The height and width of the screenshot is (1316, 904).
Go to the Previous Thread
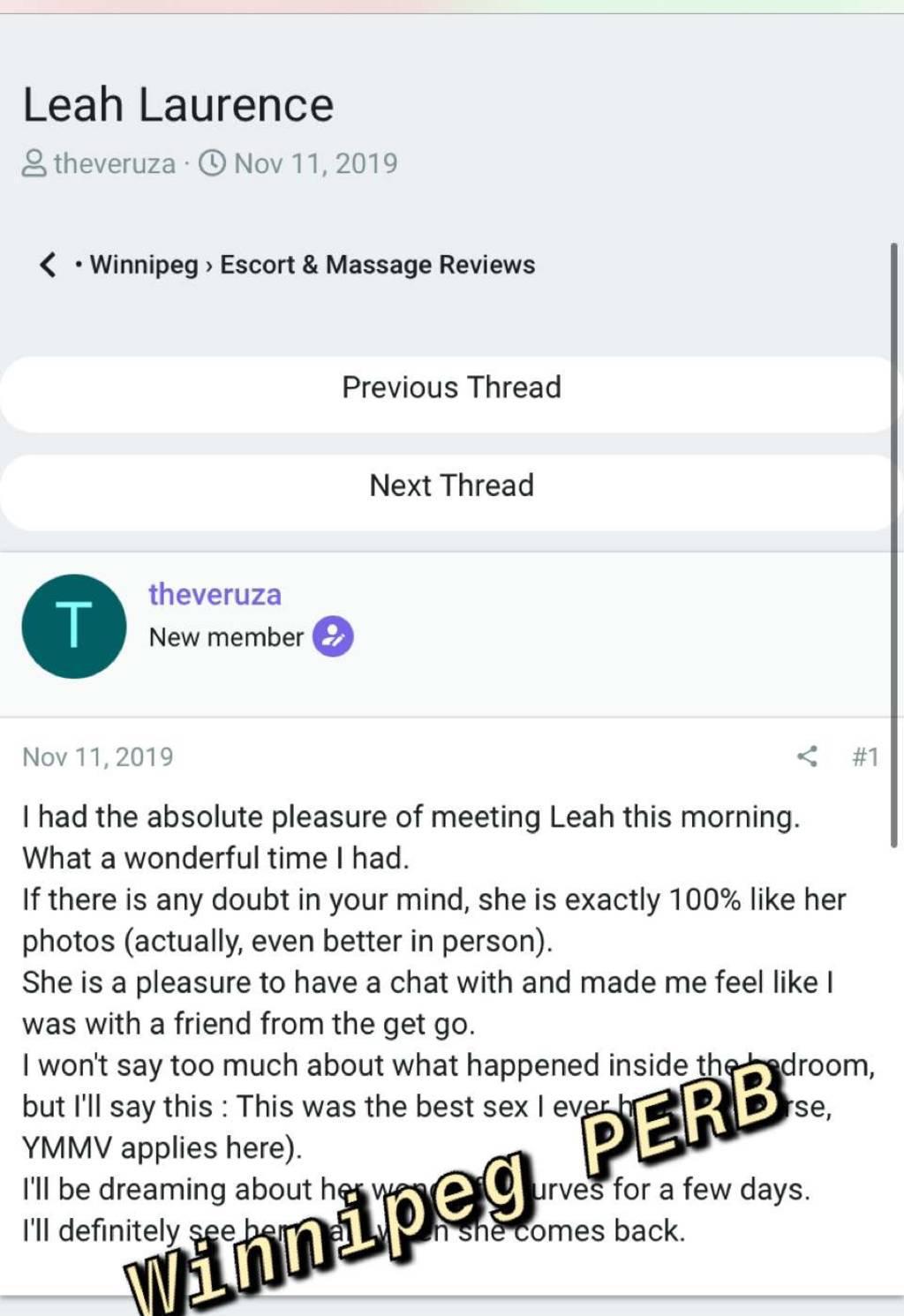pyautogui.click(x=451, y=387)
